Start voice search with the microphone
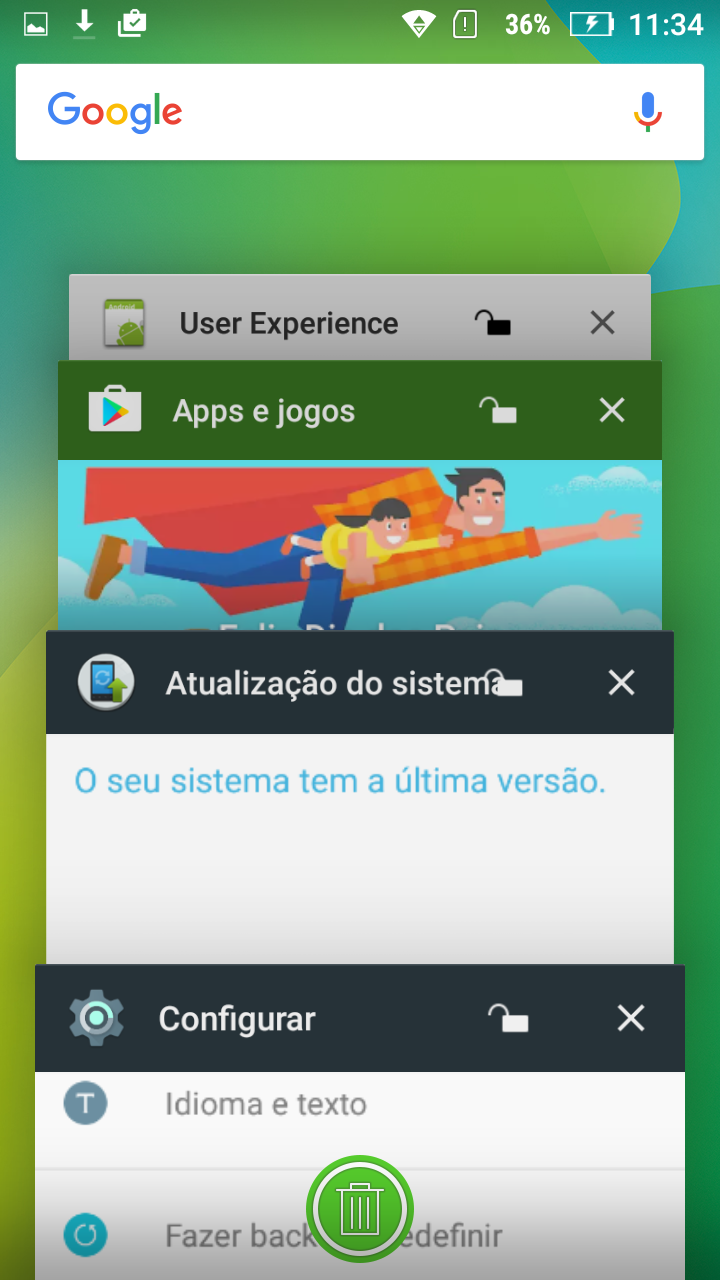The width and height of the screenshot is (720, 1280). (x=648, y=112)
